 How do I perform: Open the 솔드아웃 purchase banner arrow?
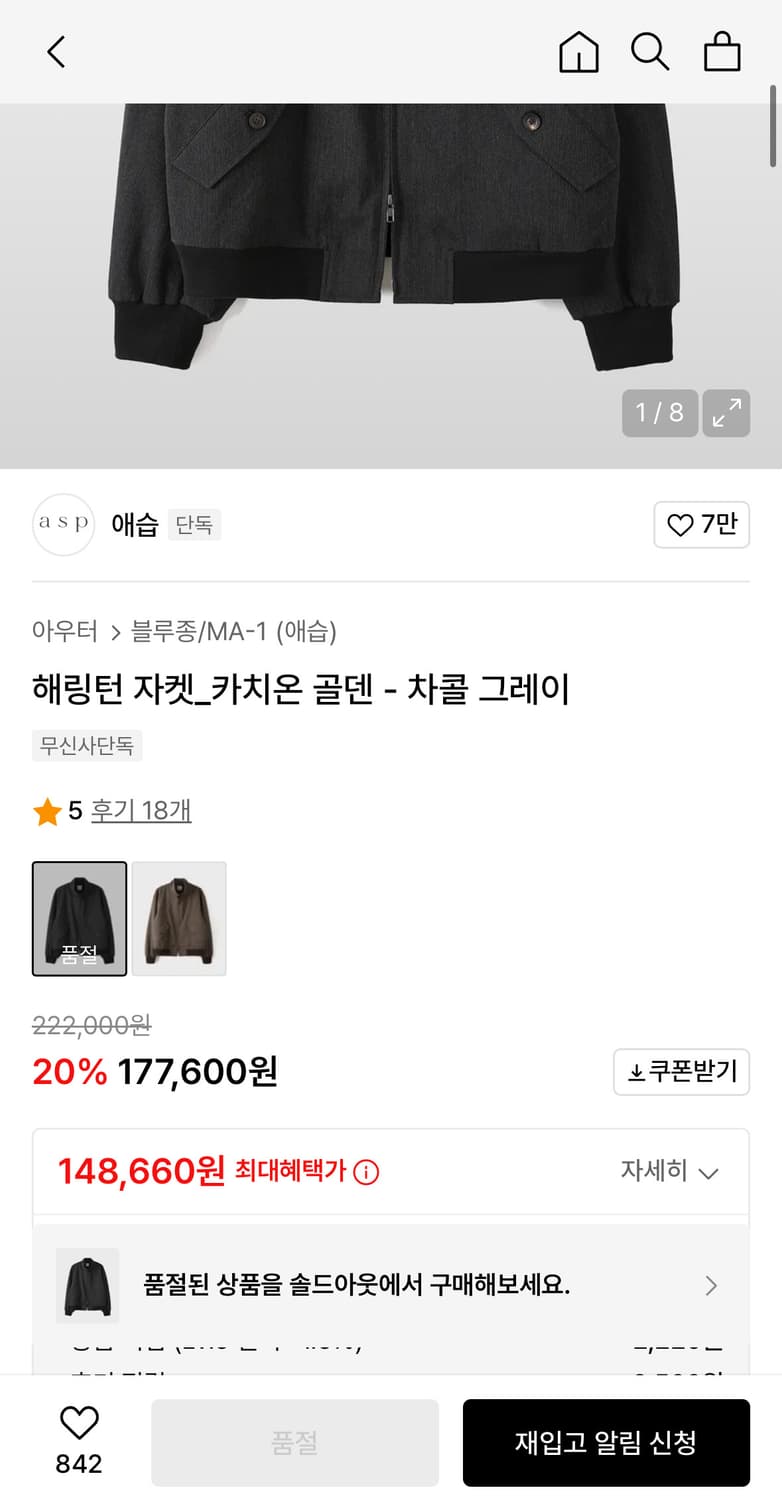(711, 1285)
